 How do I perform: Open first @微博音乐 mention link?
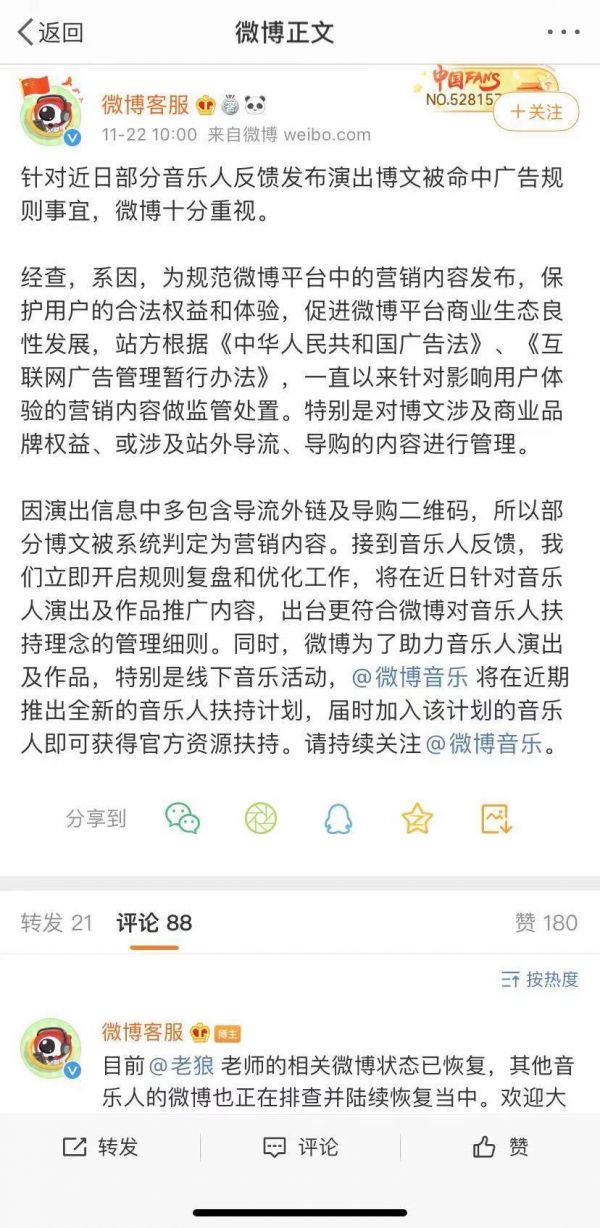coord(420,677)
